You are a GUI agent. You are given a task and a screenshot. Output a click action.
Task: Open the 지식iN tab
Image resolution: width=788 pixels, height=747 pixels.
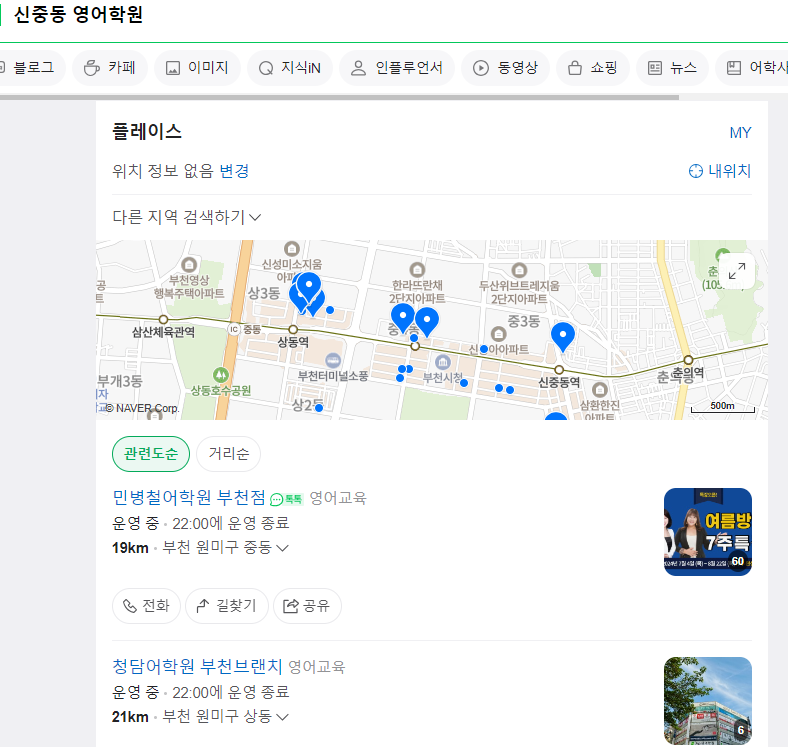coord(289,68)
